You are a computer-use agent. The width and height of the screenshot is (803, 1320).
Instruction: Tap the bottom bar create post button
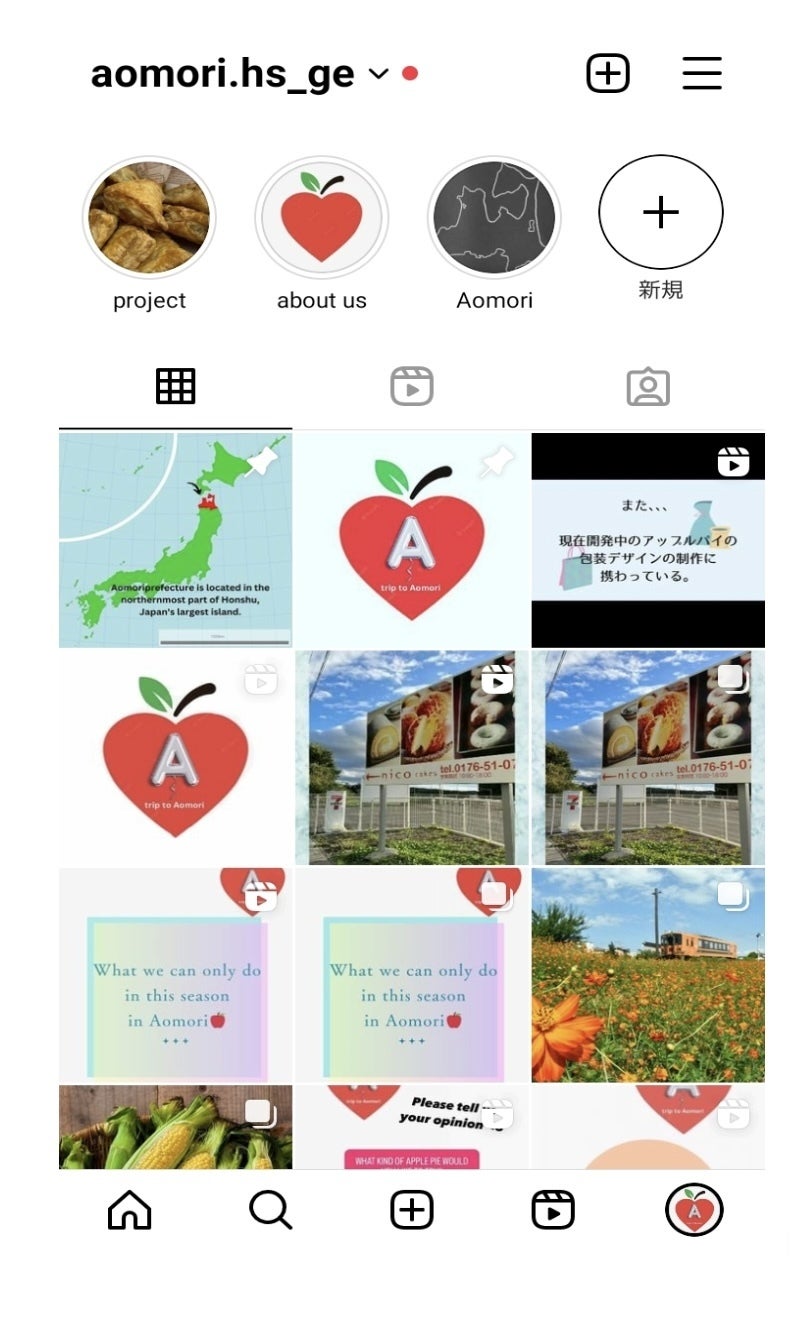pos(411,1210)
